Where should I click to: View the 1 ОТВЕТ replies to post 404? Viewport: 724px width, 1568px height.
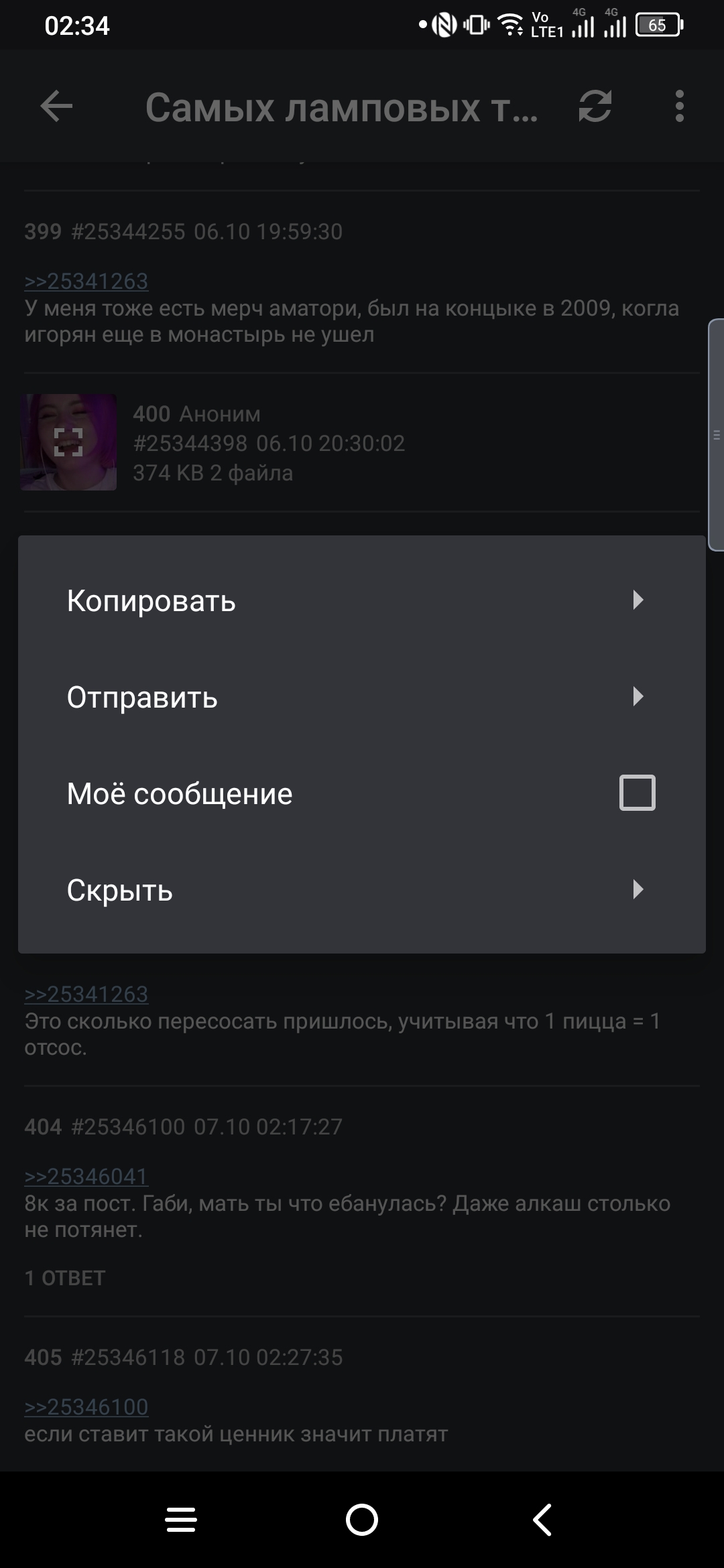(x=65, y=1279)
